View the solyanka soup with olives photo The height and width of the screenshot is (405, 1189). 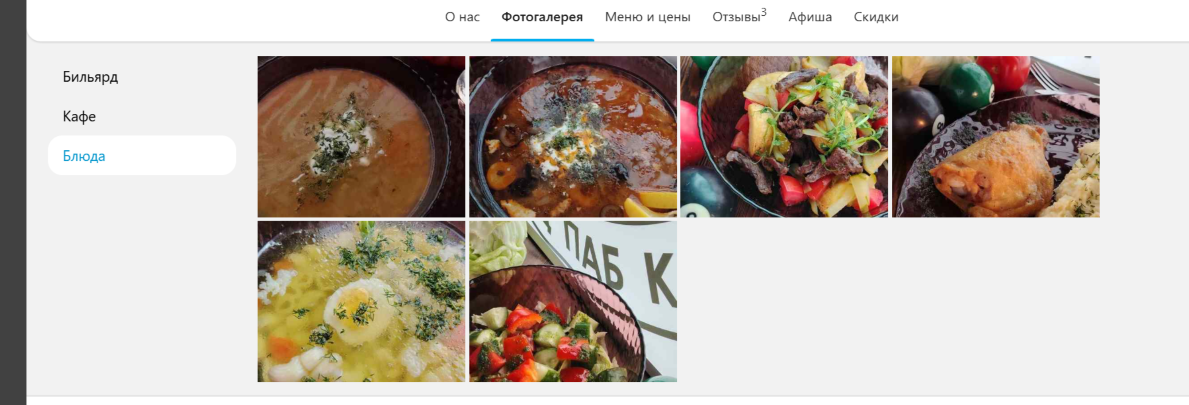(573, 137)
